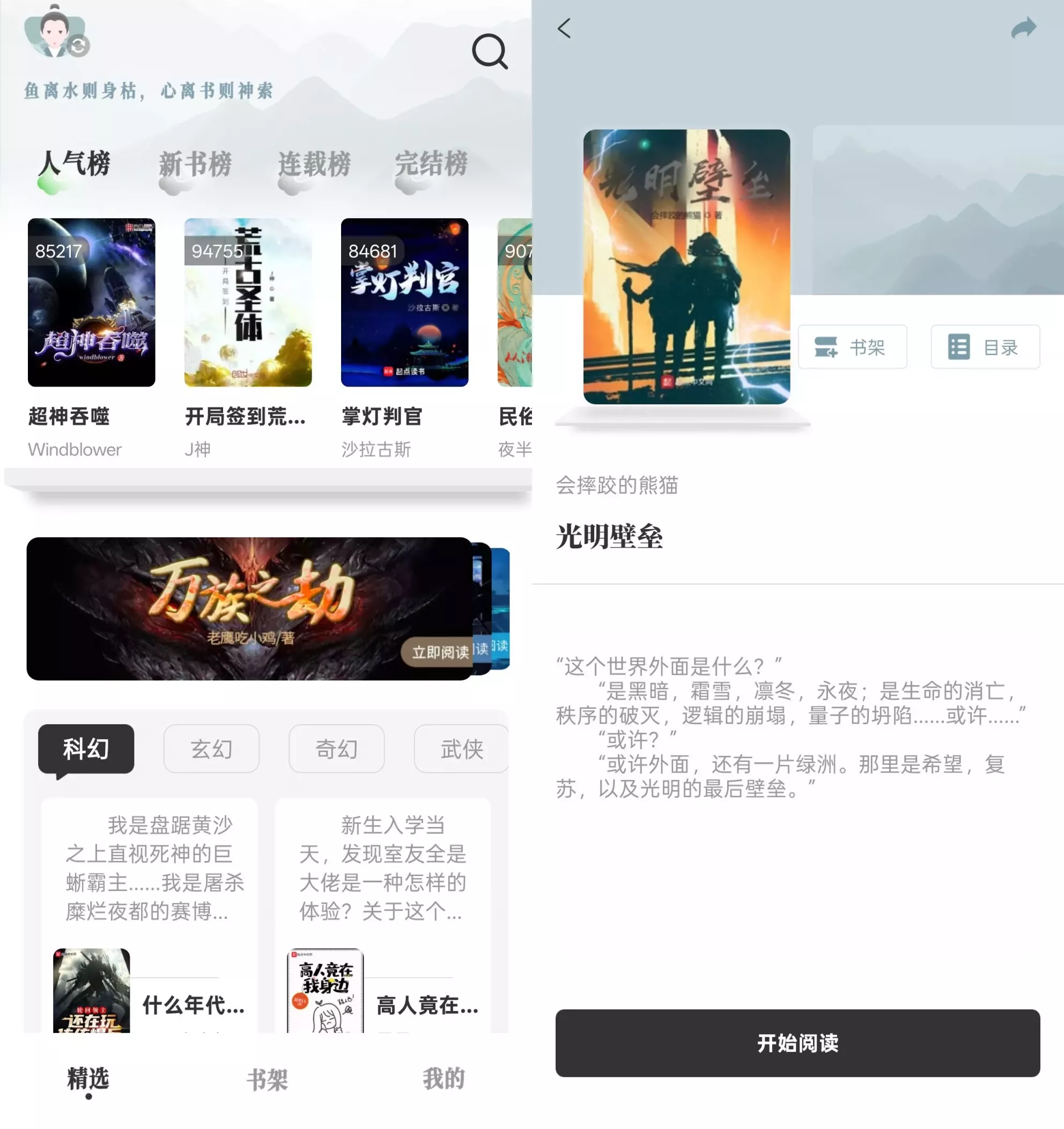Screen dimensions: 1064x1129
Task: Share the book 光明壁垒
Action: 1024,28
